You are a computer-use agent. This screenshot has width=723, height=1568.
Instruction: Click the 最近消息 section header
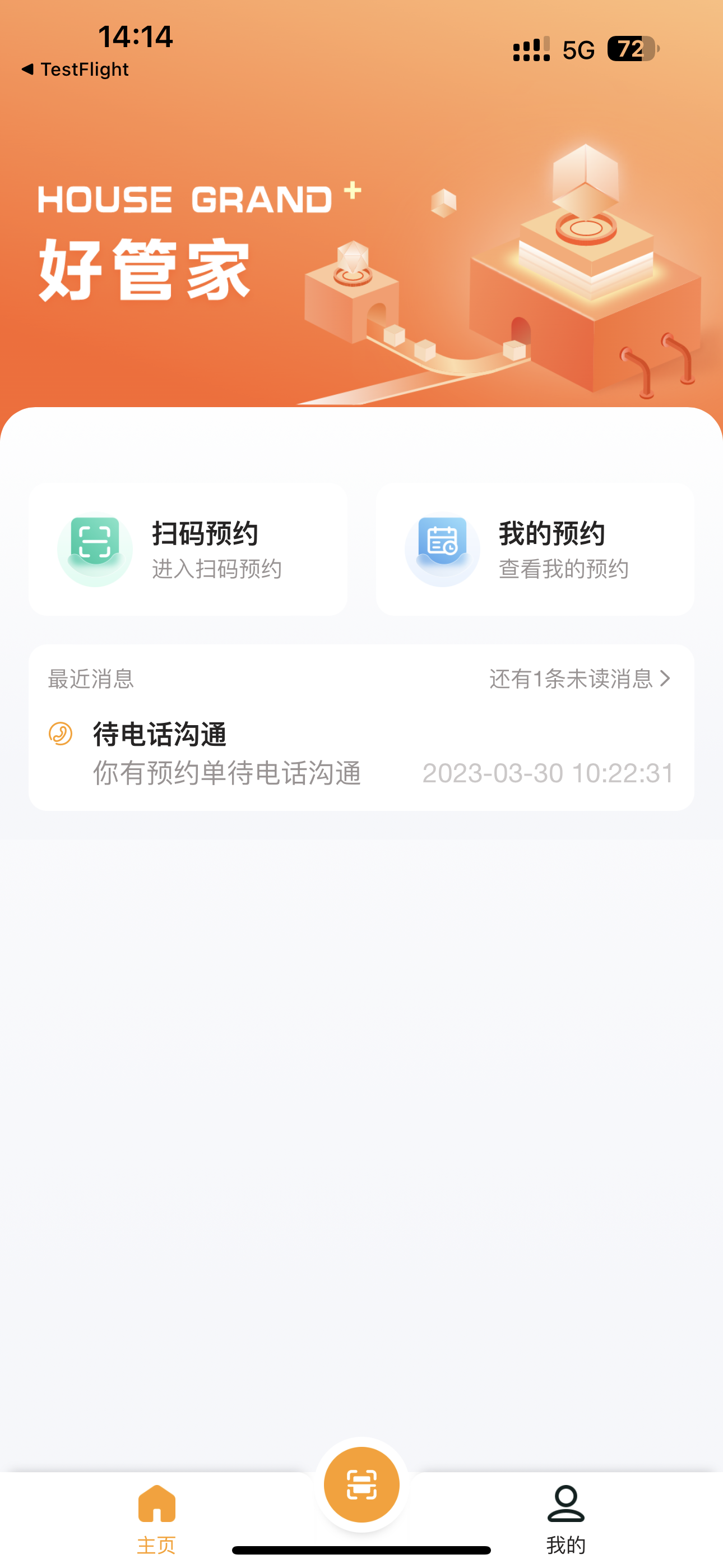(90, 680)
